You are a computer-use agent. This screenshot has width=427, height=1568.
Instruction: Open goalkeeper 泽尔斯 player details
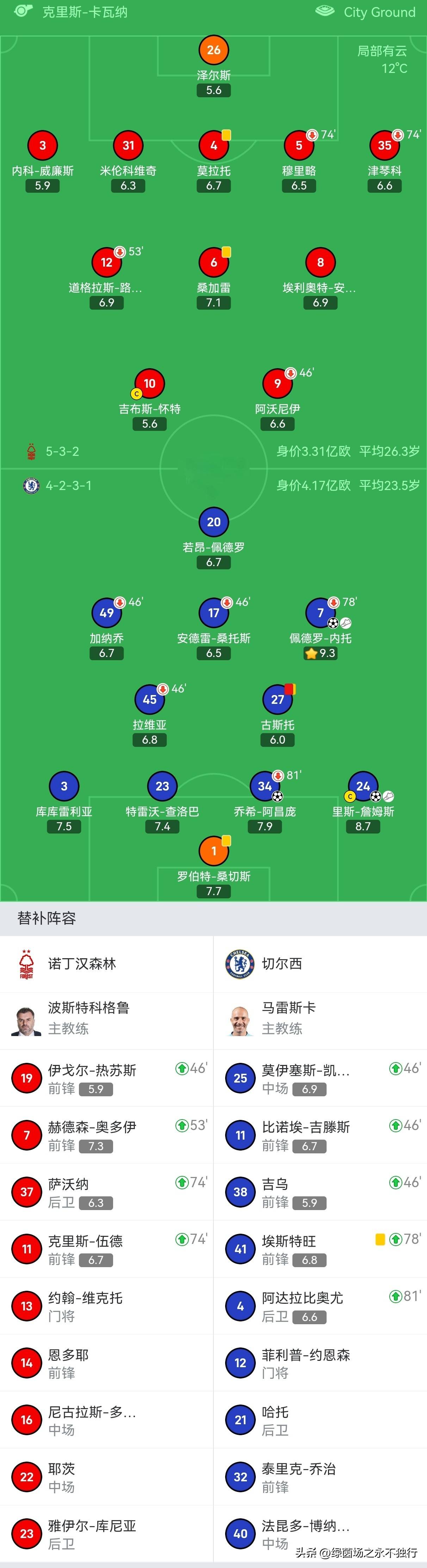[x=213, y=50]
